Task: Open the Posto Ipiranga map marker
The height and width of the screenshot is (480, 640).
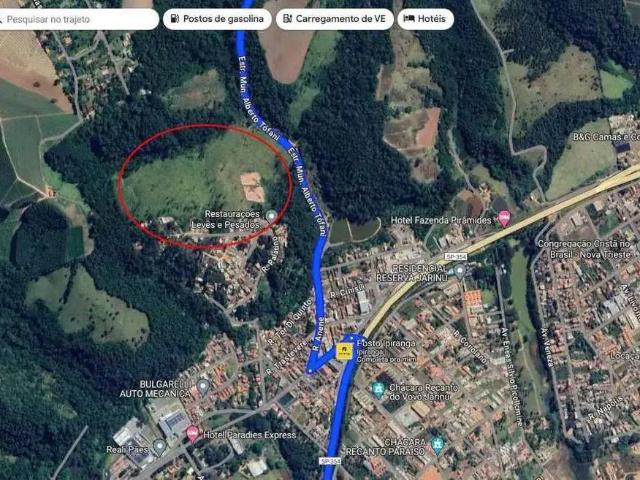Action: tap(344, 350)
